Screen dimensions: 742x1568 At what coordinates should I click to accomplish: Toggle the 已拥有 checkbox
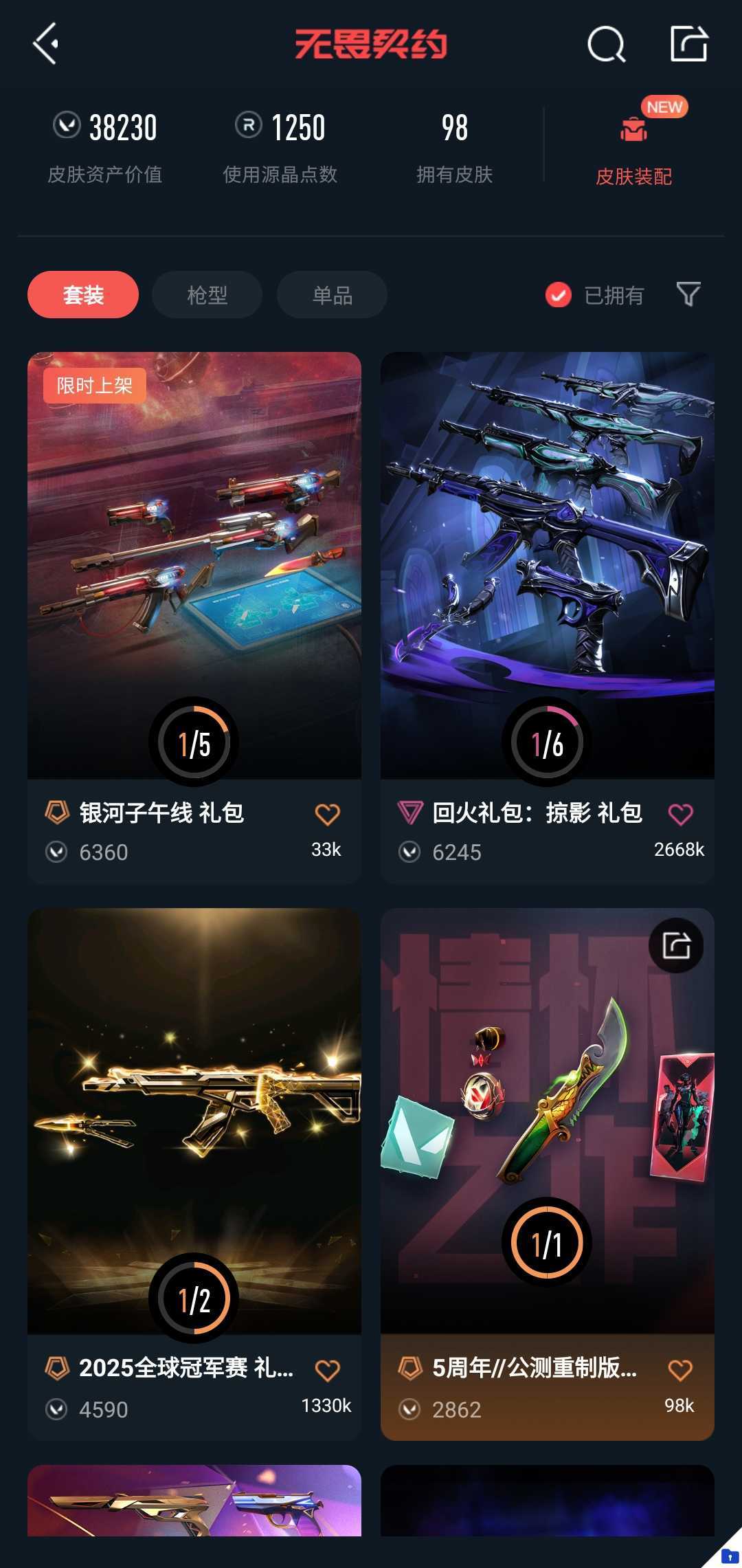(x=559, y=295)
